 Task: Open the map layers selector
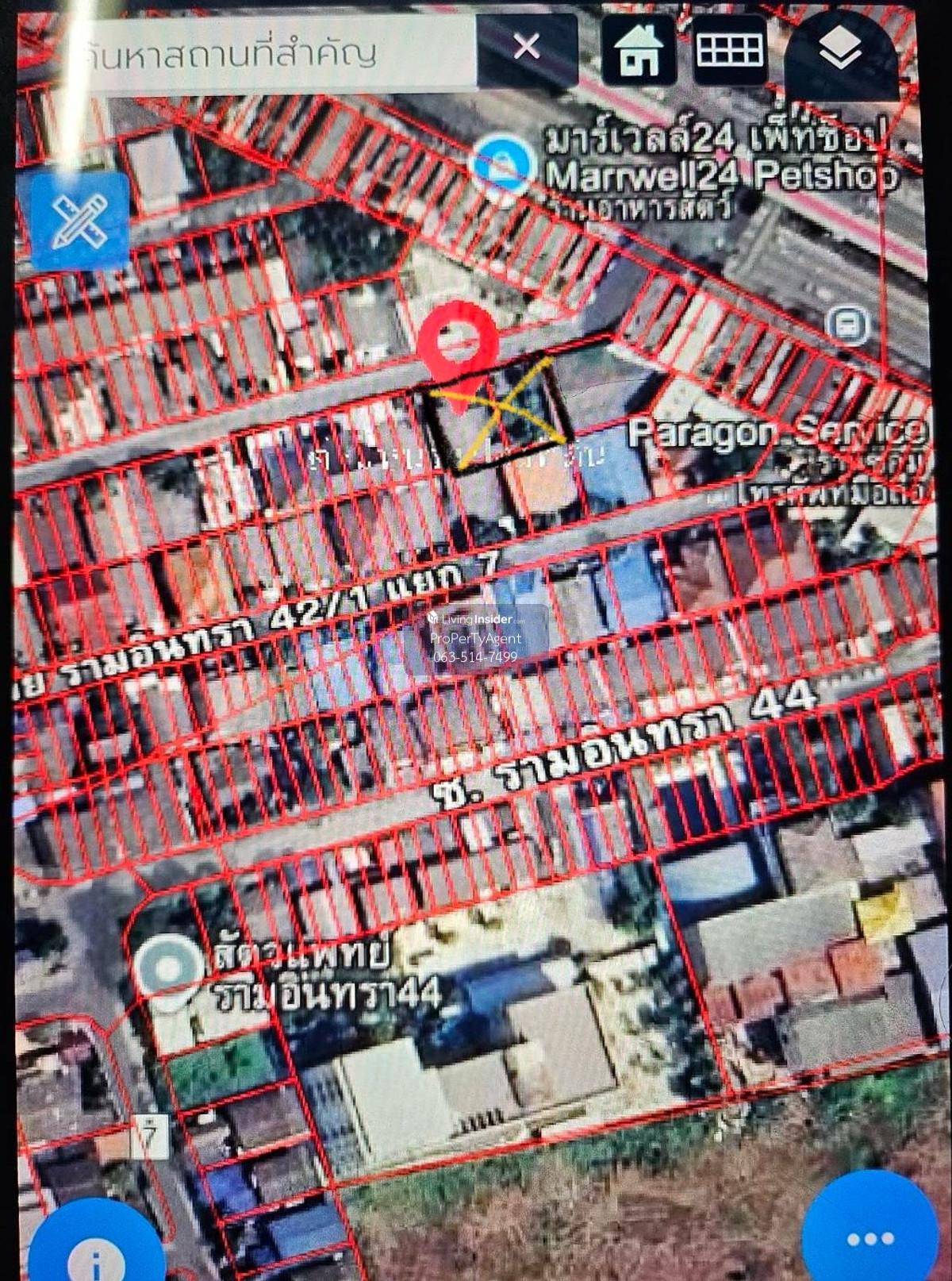click(x=841, y=54)
